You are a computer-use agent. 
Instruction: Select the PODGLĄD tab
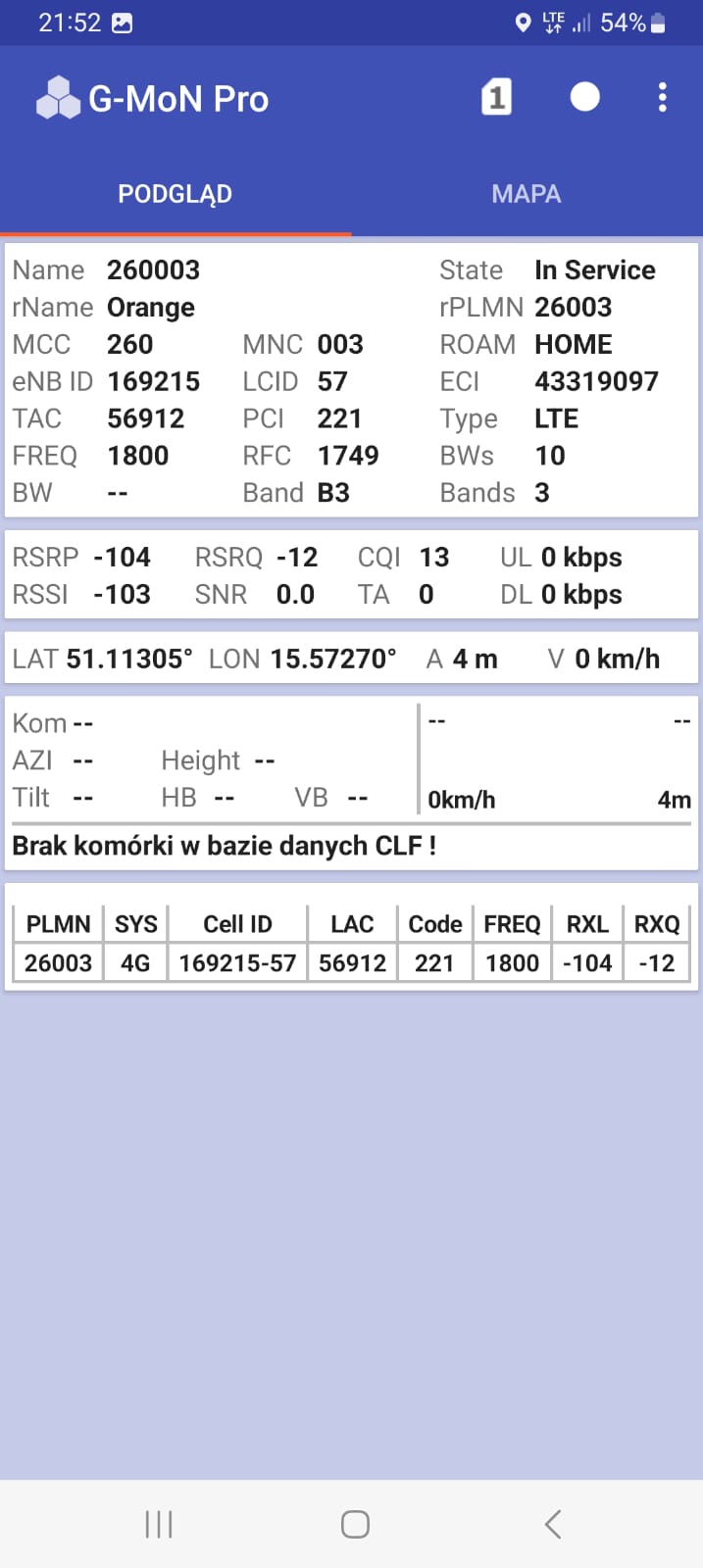tap(176, 194)
